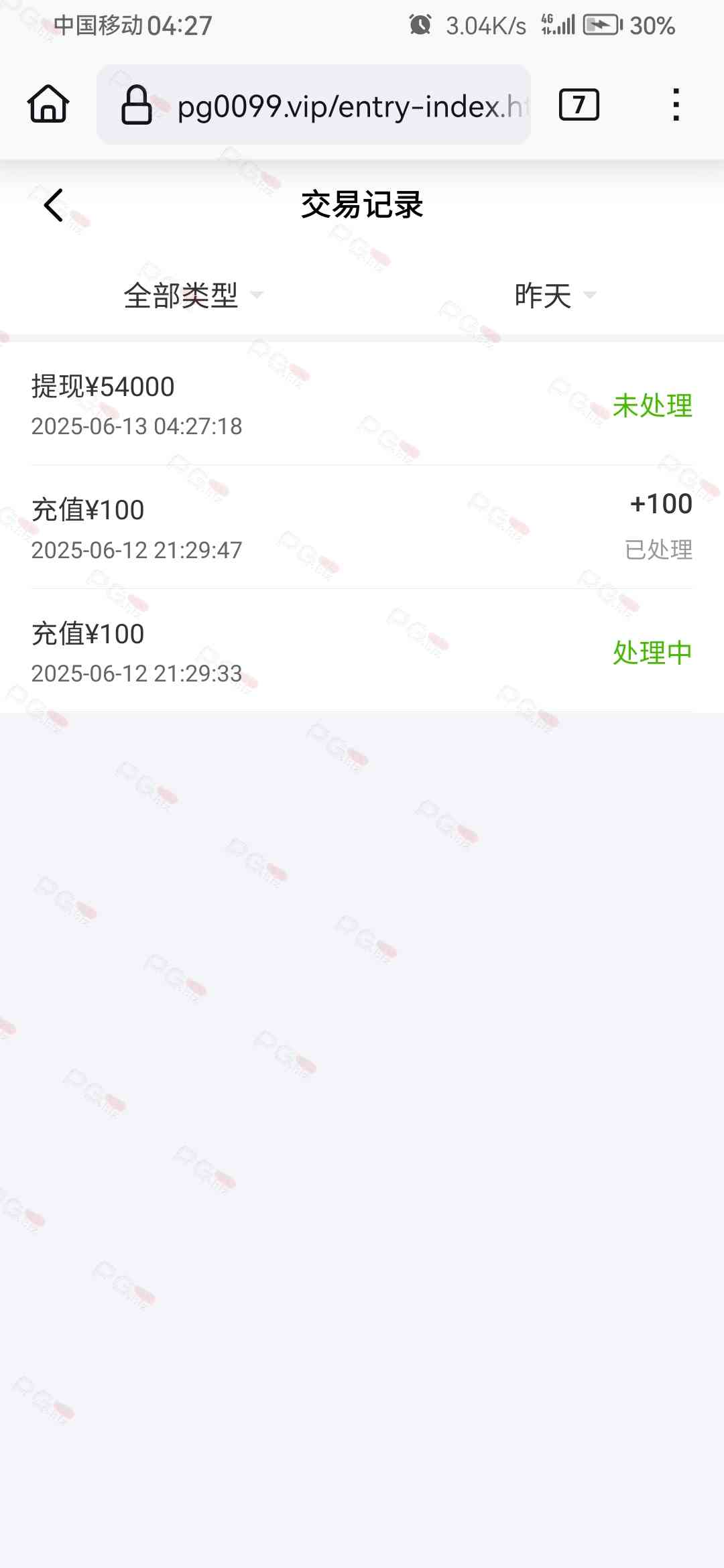Image resolution: width=724 pixels, height=1568 pixels.
Task: Open the 提现¥54000 transaction record
Action: click(x=362, y=404)
